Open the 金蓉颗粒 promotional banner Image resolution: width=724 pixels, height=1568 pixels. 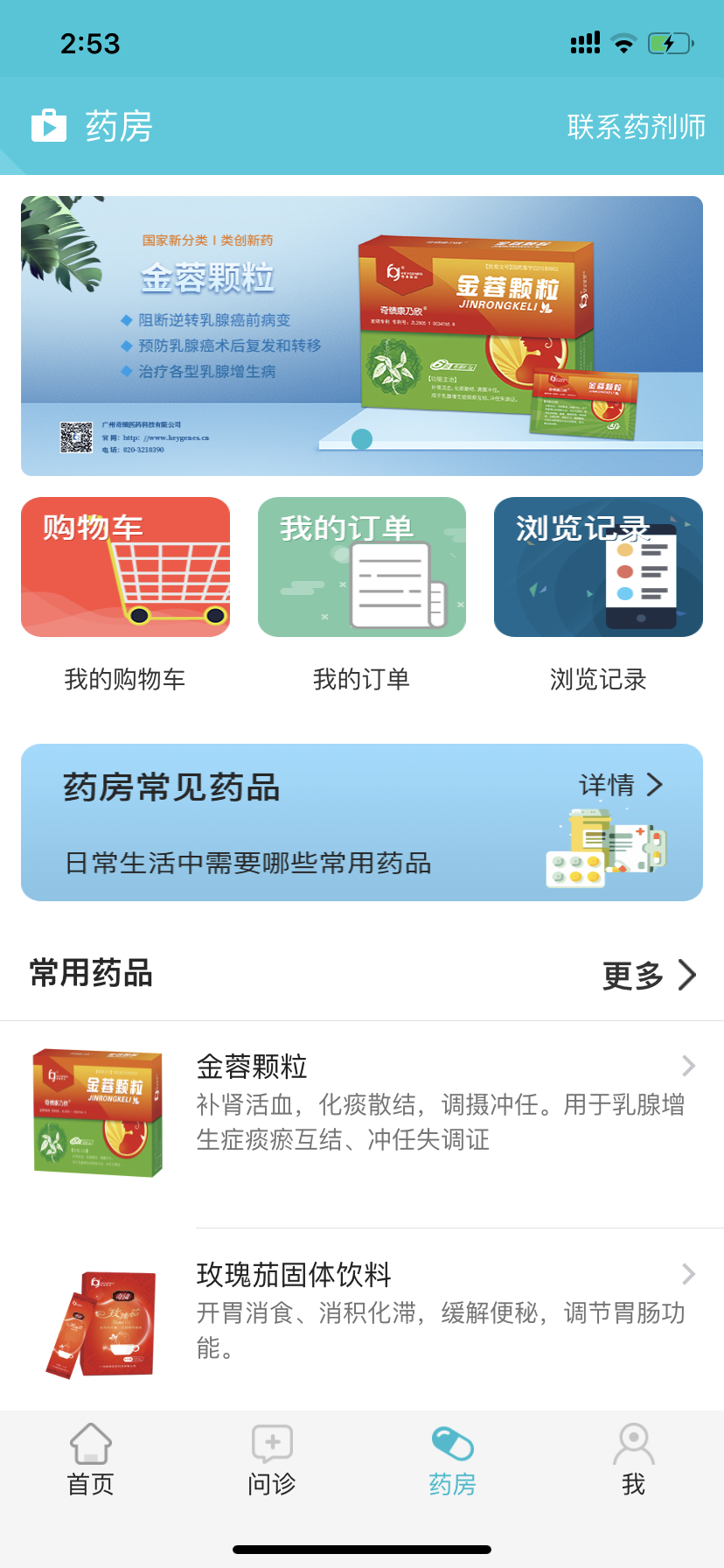click(x=362, y=336)
